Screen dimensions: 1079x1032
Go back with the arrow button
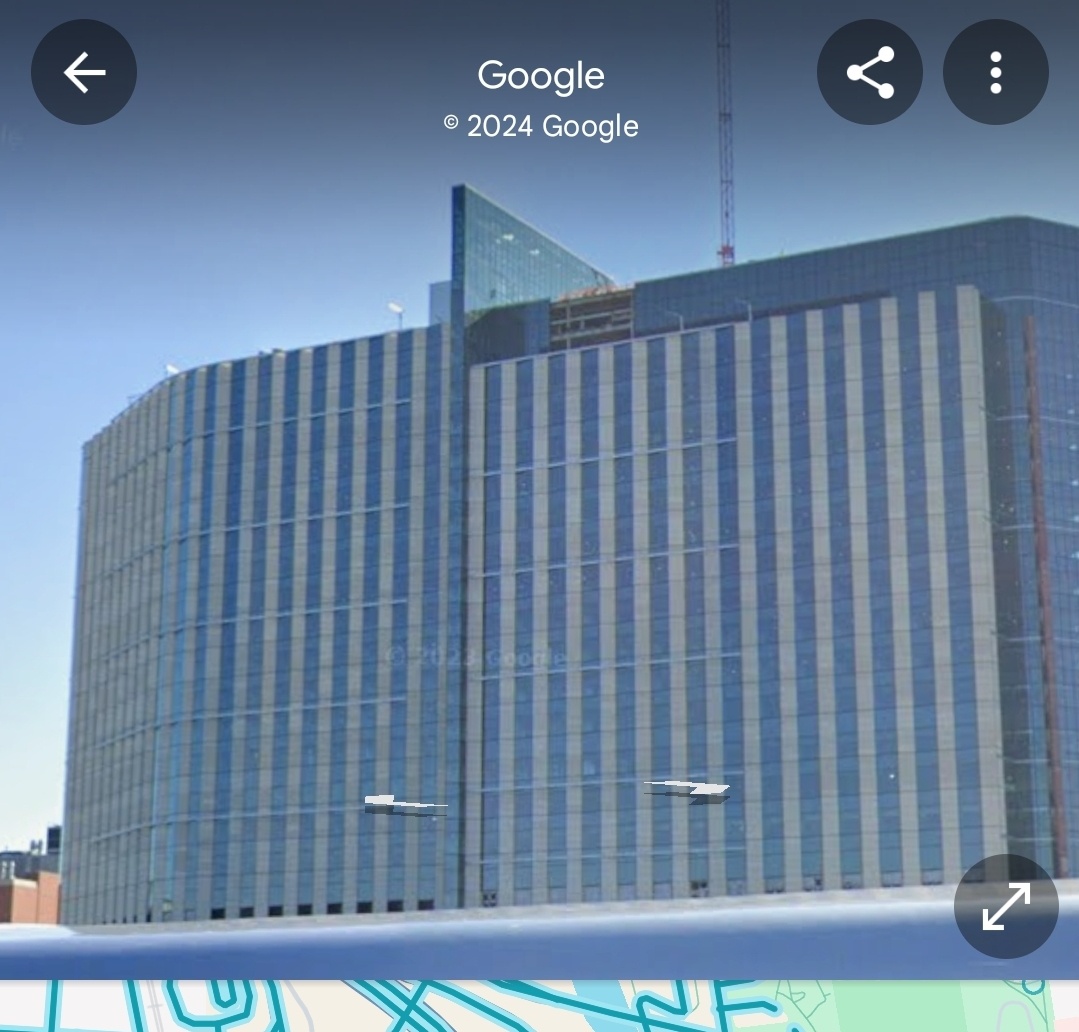[84, 73]
